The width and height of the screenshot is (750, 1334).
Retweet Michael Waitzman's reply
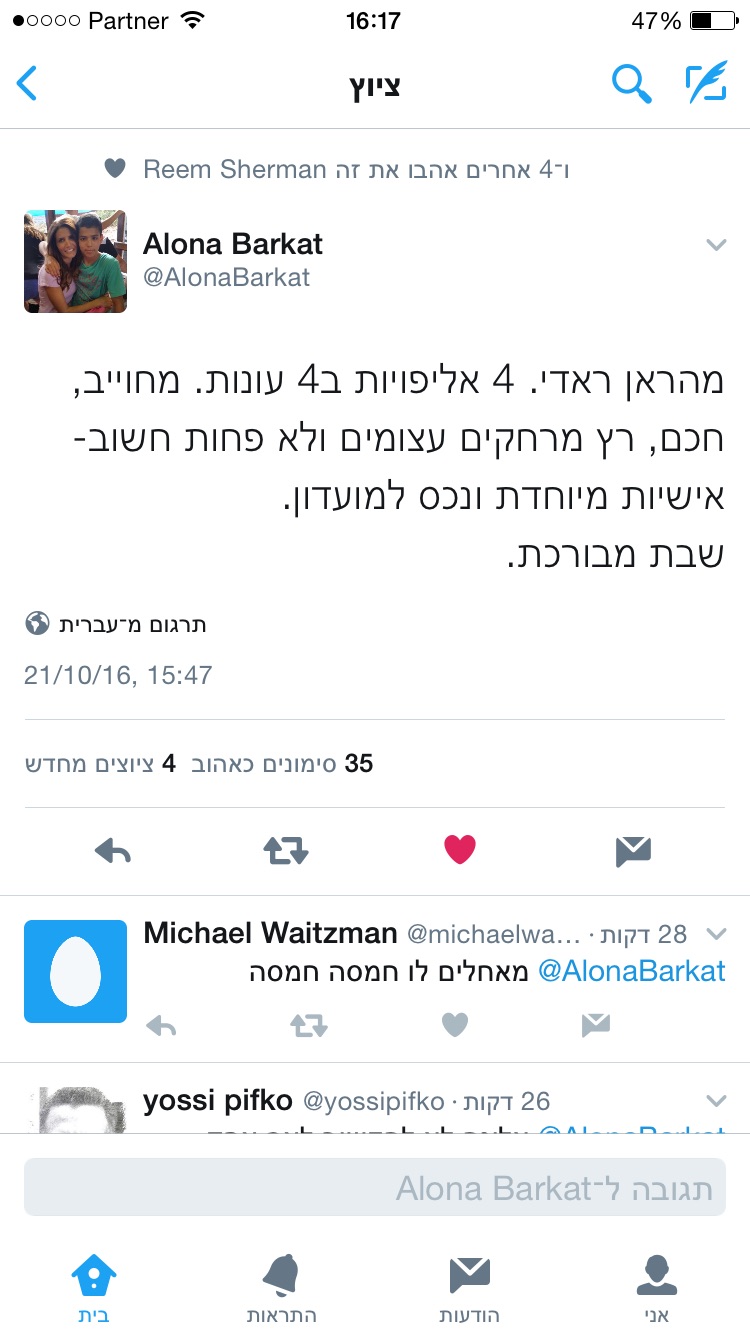click(309, 1025)
